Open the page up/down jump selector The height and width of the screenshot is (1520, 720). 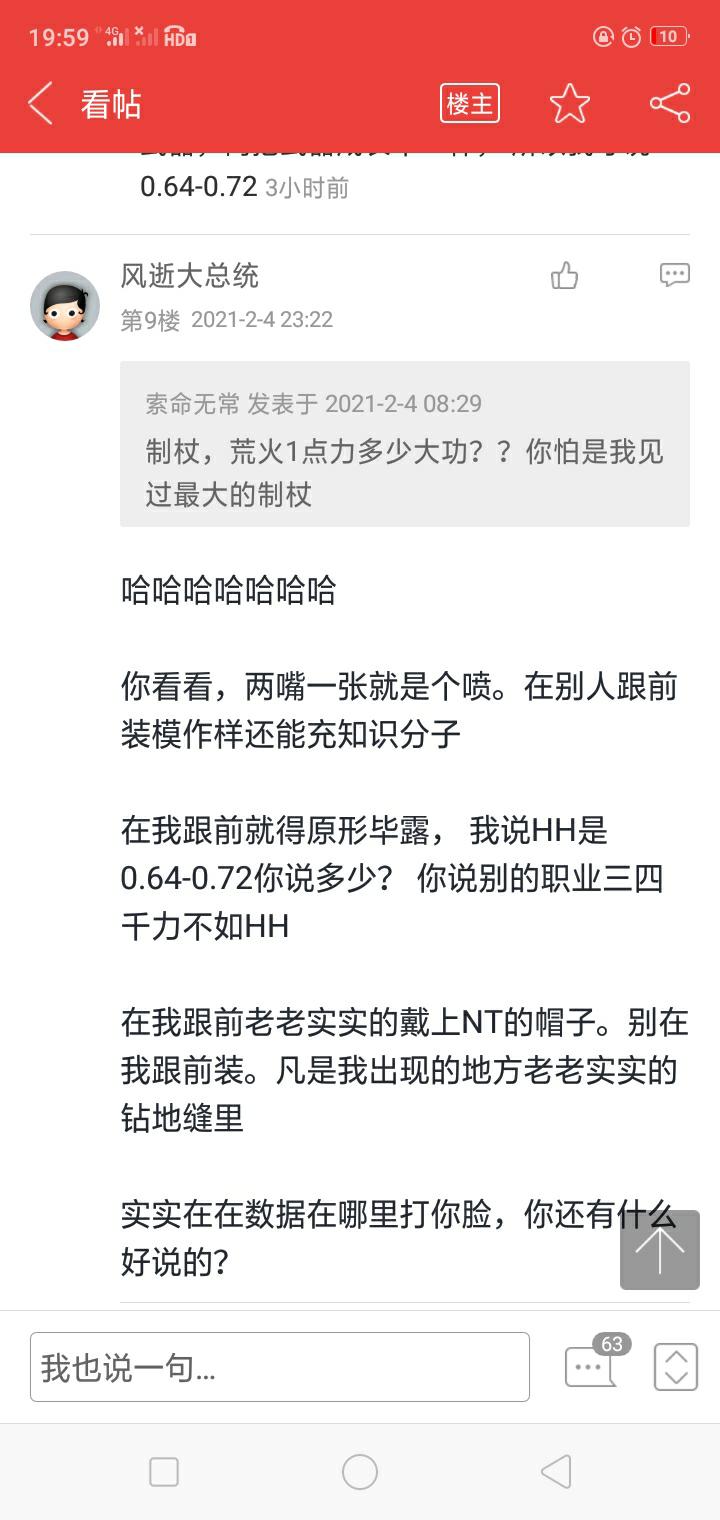tap(676, 1367)
